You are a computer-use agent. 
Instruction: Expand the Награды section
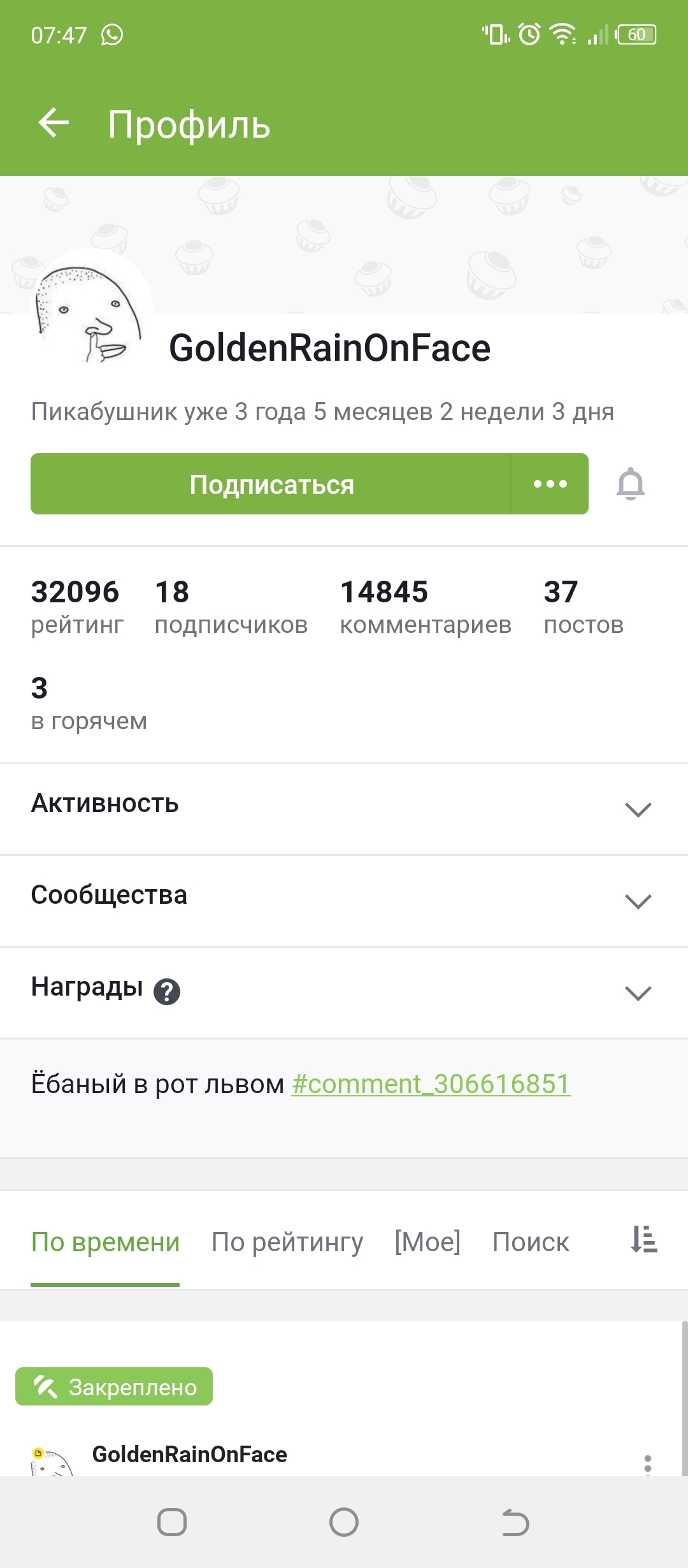click(x=638, y=992)
